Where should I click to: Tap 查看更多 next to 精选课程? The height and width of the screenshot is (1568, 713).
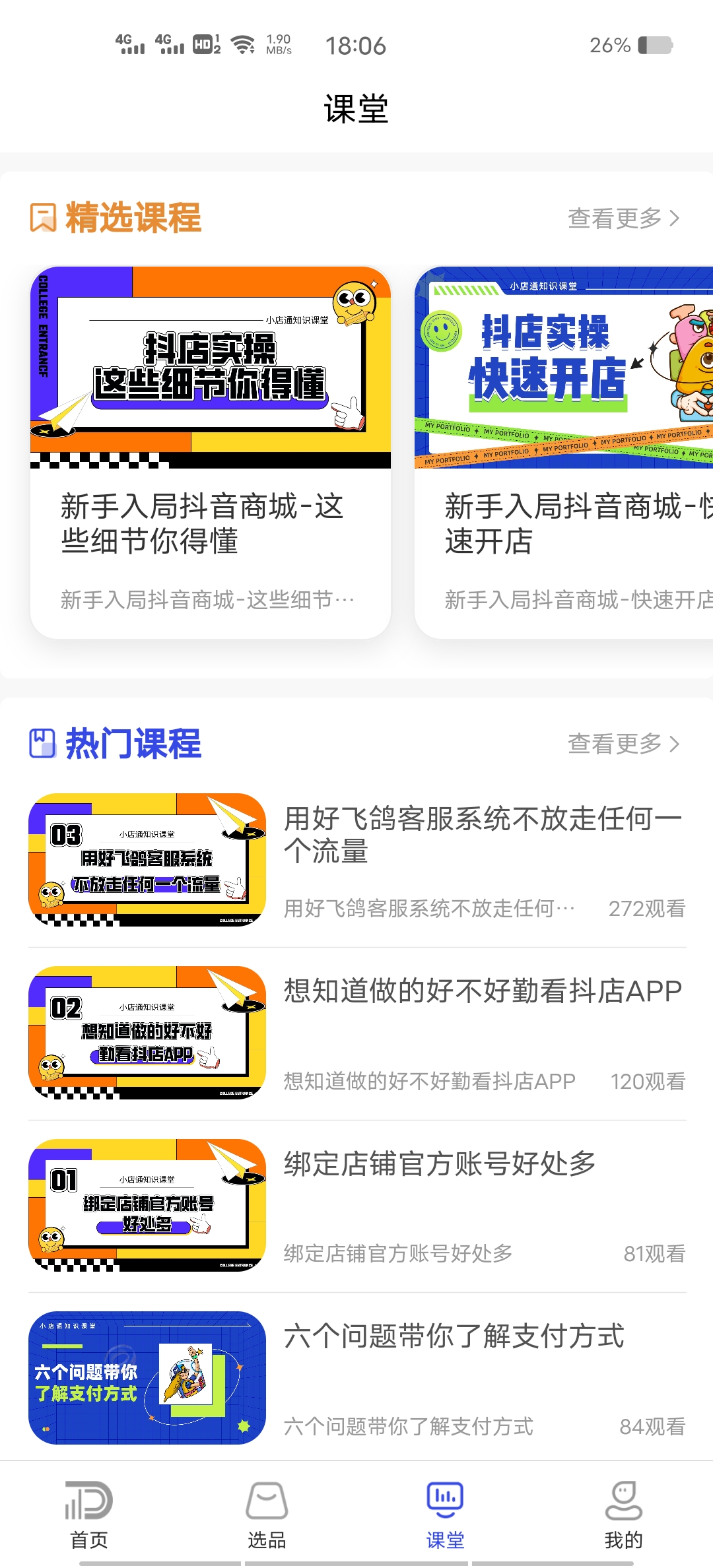[623, 218]
